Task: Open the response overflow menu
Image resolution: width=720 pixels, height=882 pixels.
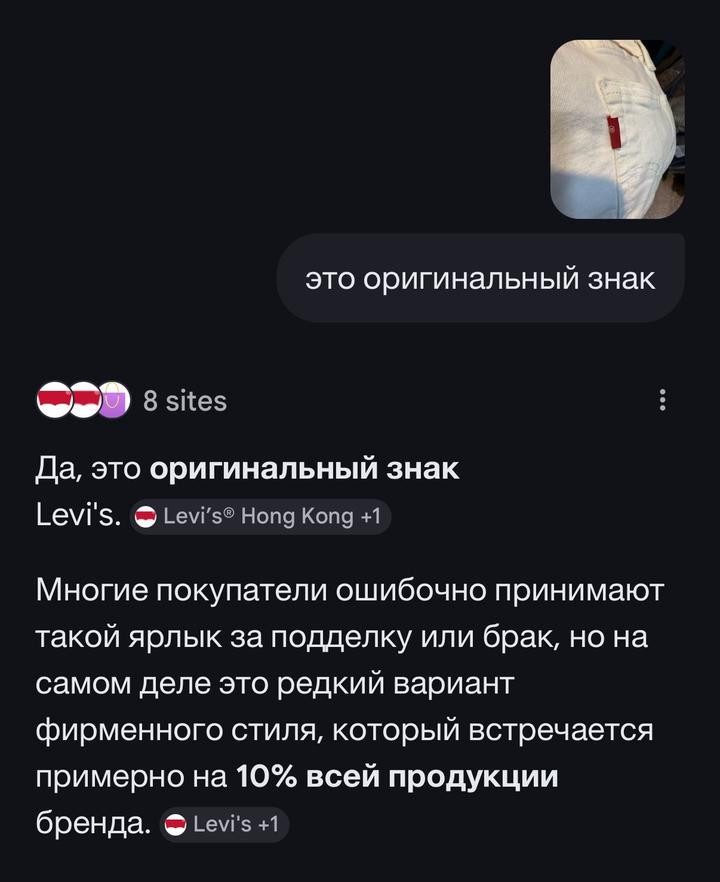Action: [661, 401]
